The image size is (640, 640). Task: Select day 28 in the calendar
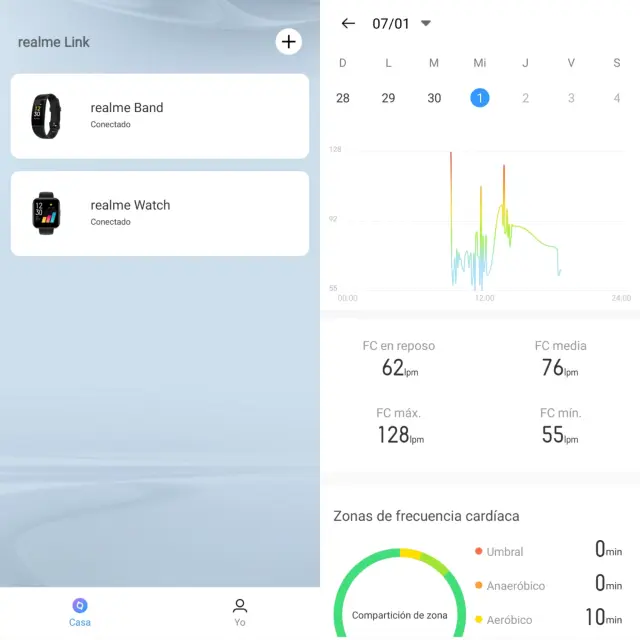tap(343, 98)
